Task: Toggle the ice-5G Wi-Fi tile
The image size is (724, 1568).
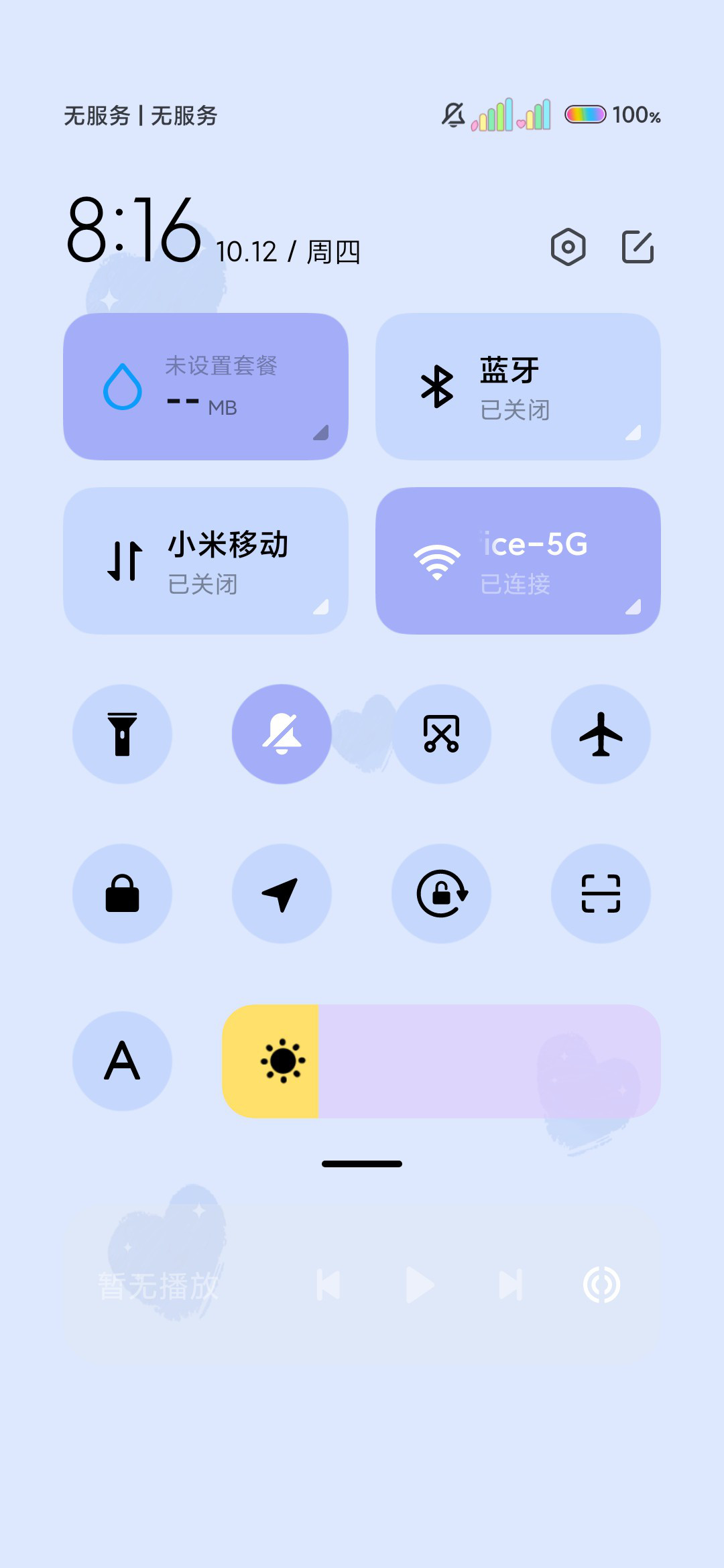Action: click(518, 561)
